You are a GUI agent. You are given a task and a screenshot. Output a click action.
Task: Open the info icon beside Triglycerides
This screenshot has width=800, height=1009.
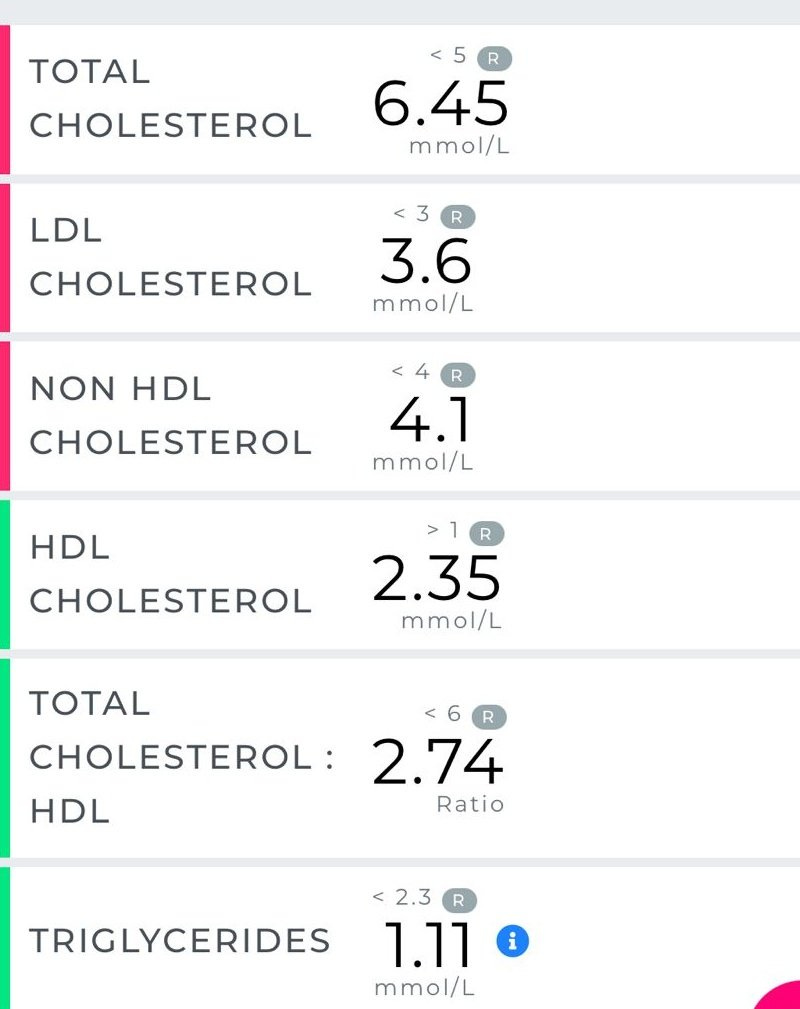512,941
